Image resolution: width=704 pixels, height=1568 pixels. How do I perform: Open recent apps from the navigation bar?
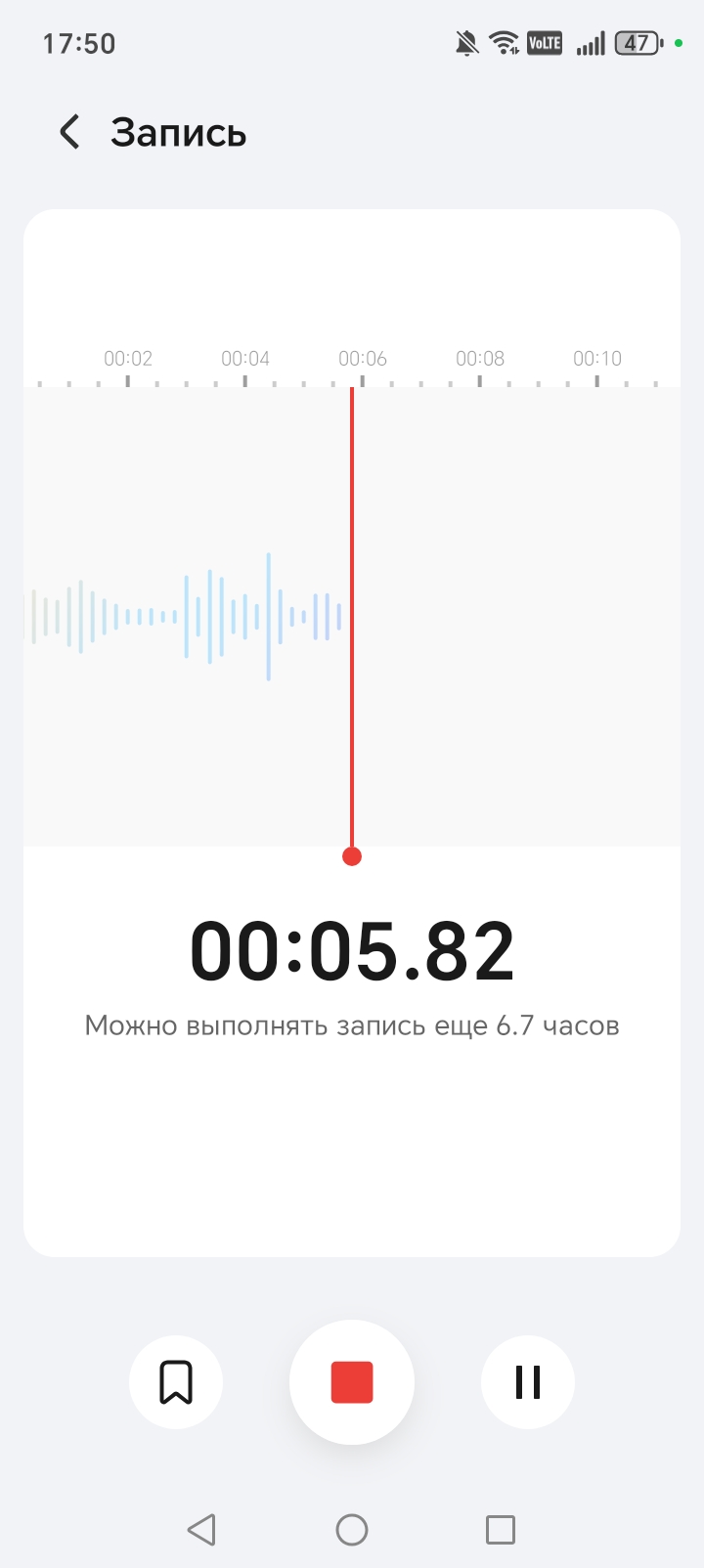coord(501,1530)
